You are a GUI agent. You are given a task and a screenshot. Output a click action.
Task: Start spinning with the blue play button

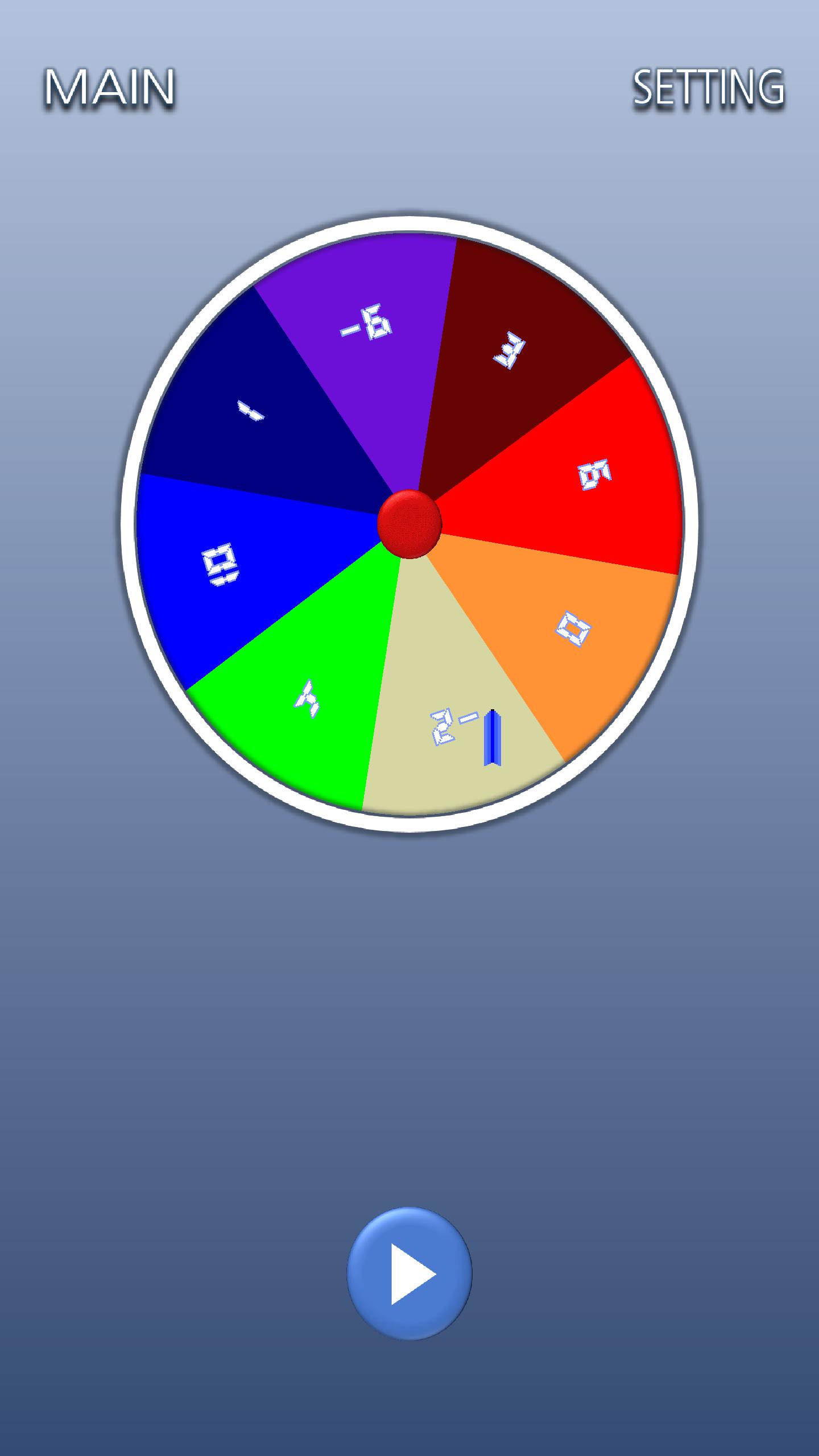point(409,1273)
